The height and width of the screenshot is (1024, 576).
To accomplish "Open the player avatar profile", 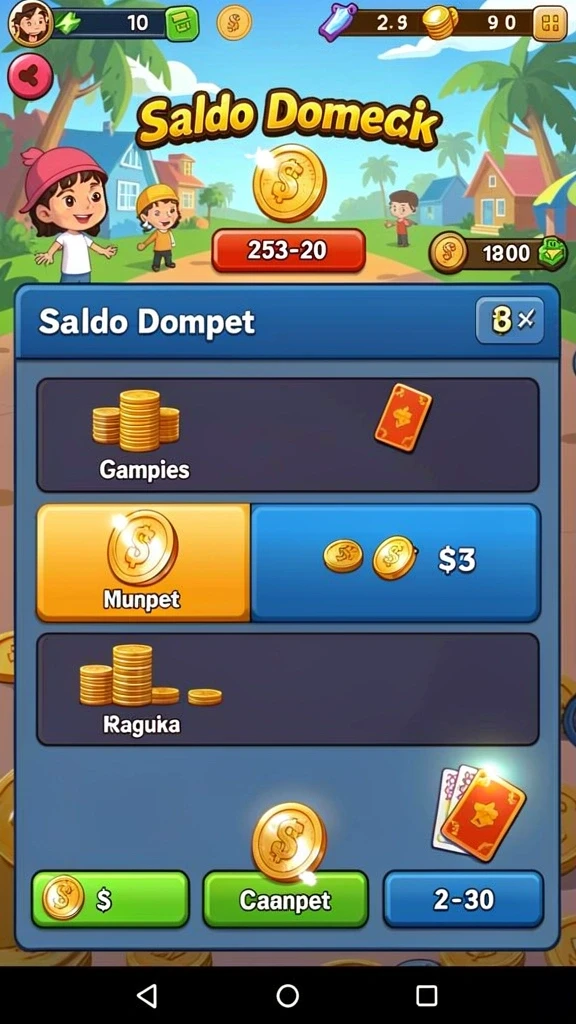I will (x=30, y=24).
